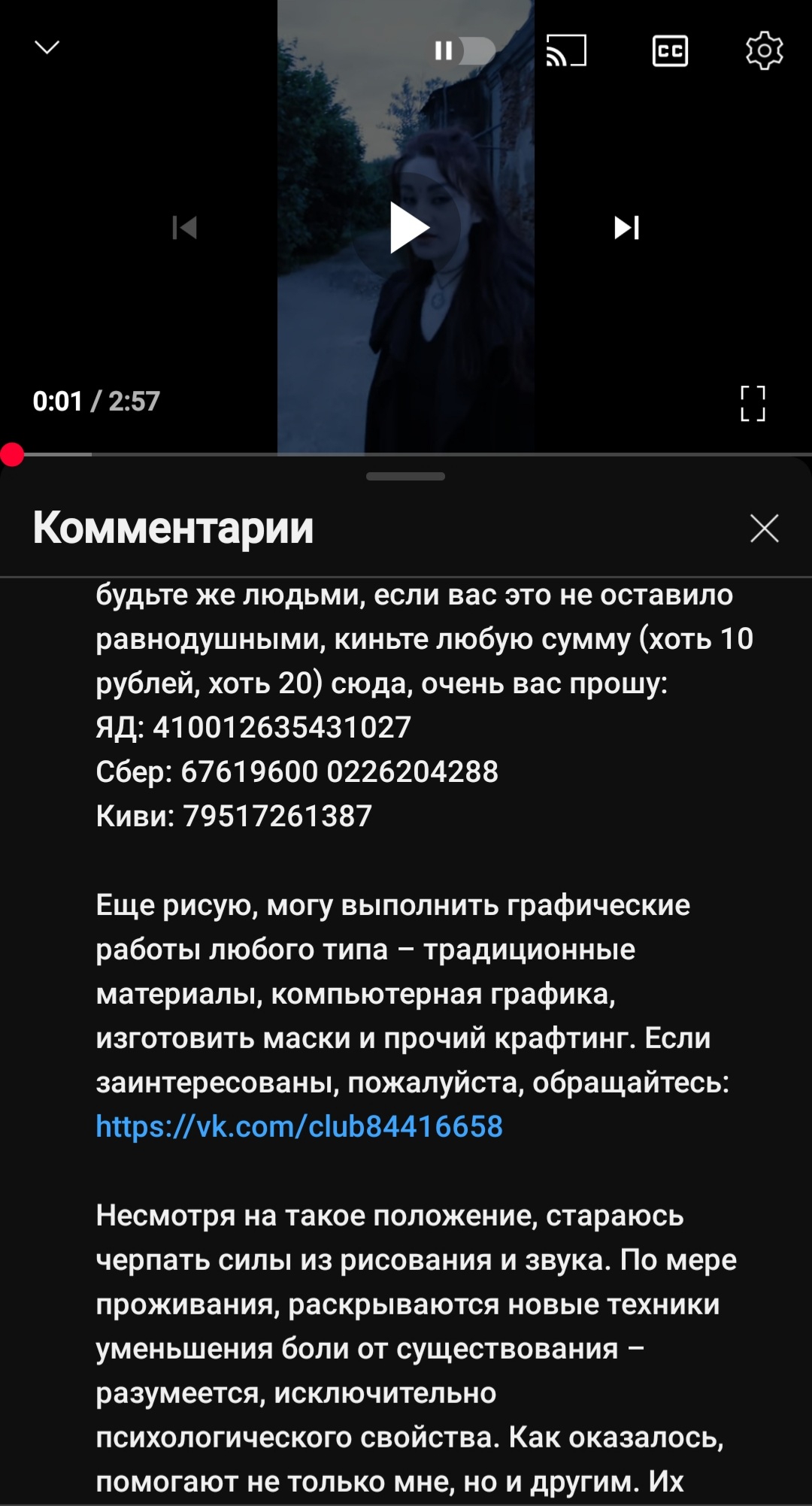
Task: Go to the previous video
Action: click(x=185, y=228)
